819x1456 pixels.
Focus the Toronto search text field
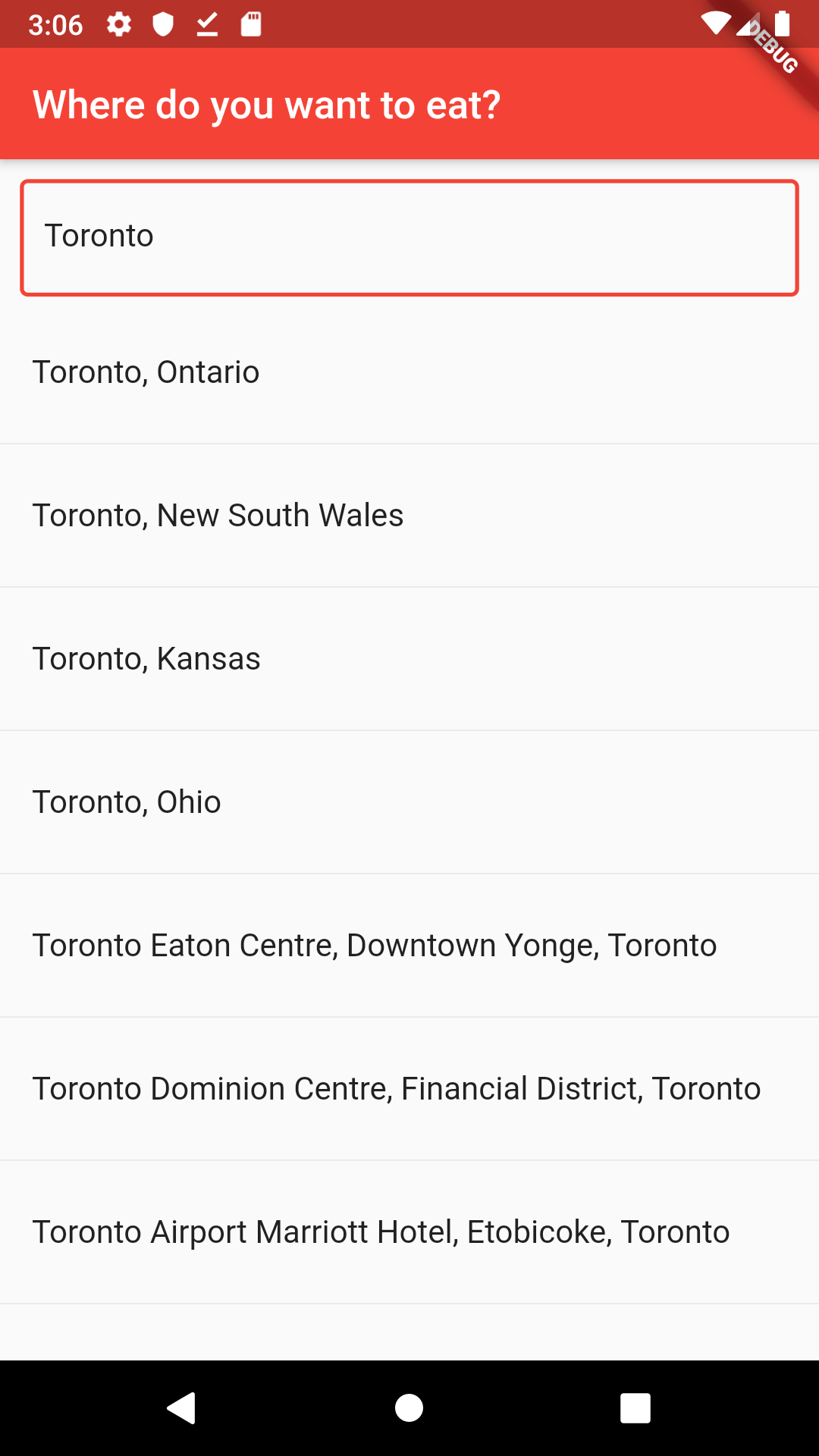pyautogui.click(x=409, y=237)
